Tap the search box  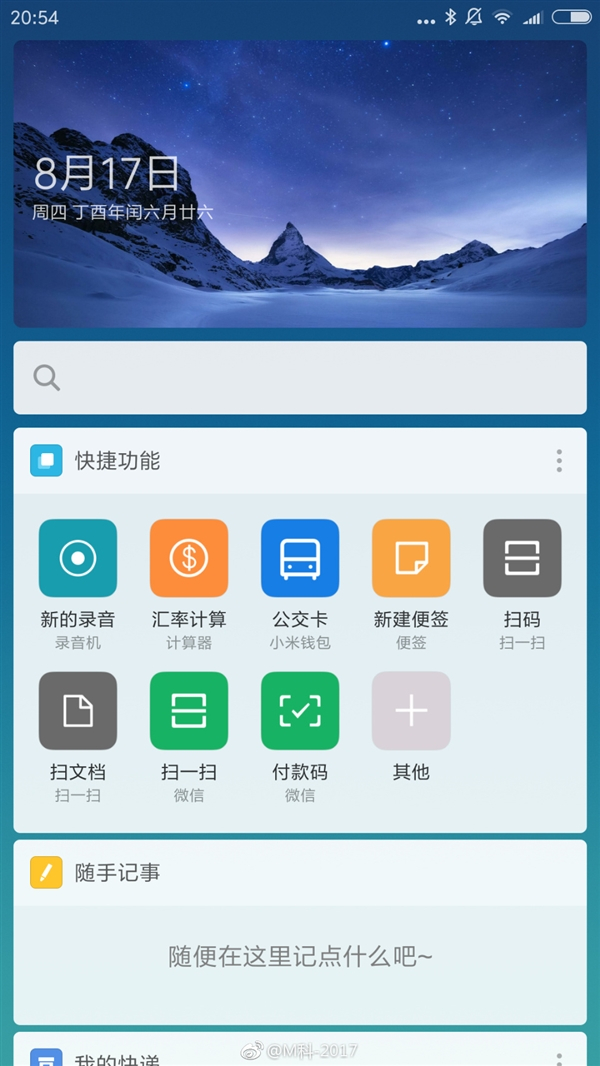(x=300, y=377)
